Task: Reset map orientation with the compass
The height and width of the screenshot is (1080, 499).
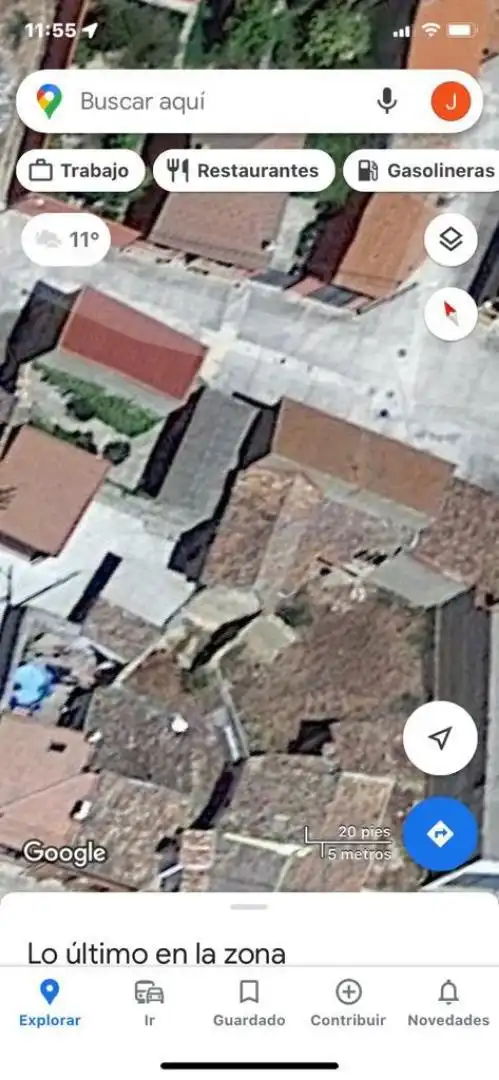Action: 451,314
